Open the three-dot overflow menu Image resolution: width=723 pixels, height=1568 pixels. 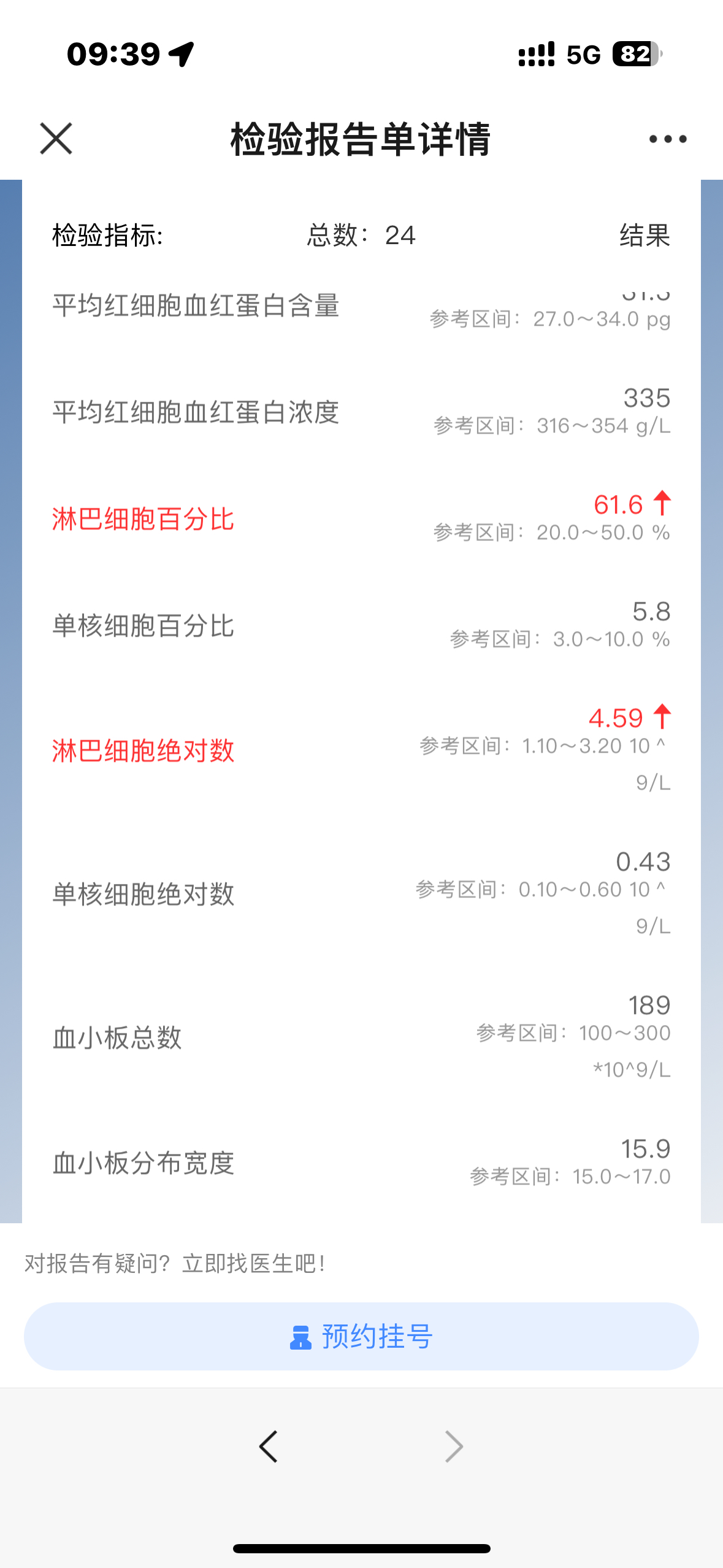pos(668,139)
